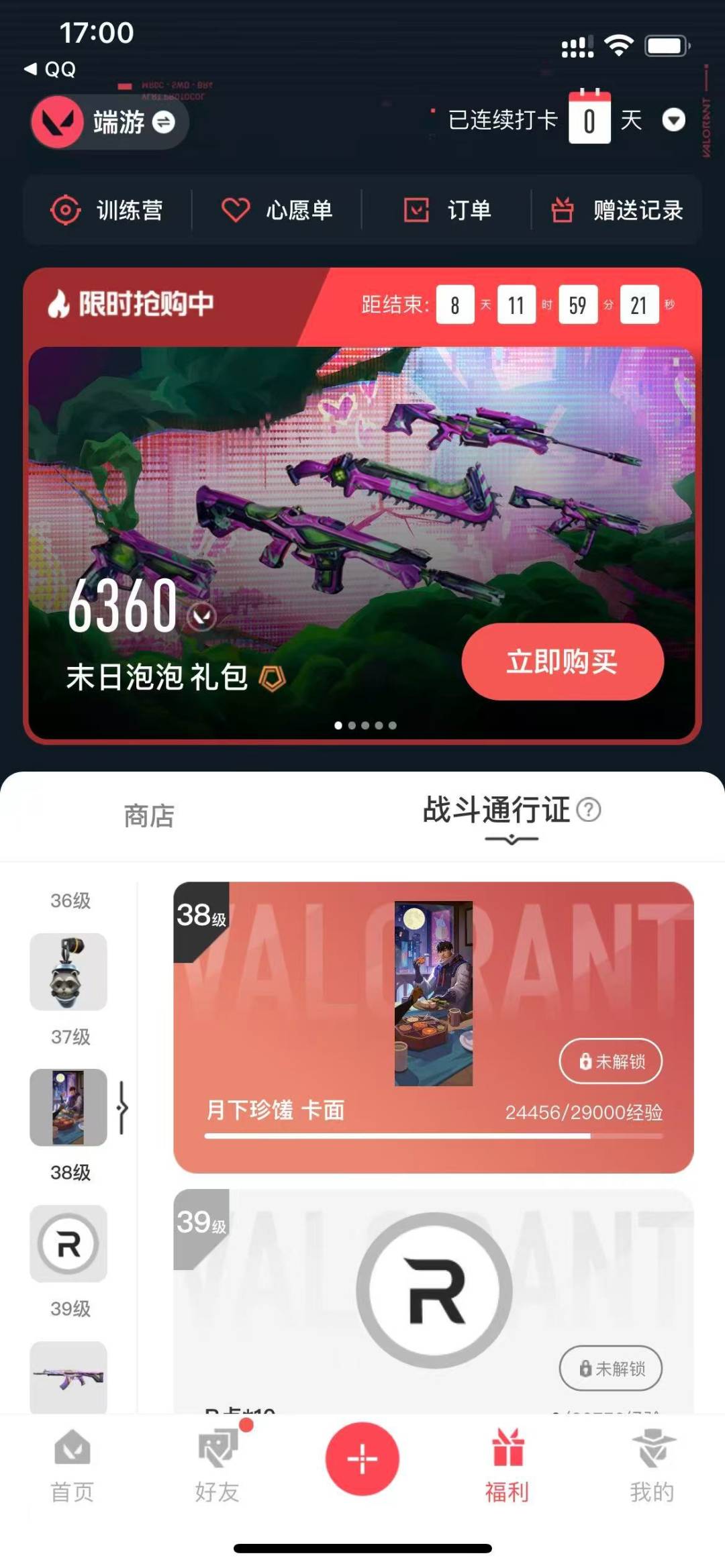The image size is (725, 1568).
Task: Open the 月下珍馐 卡面 reward card
Action: tap(433, 1027)
